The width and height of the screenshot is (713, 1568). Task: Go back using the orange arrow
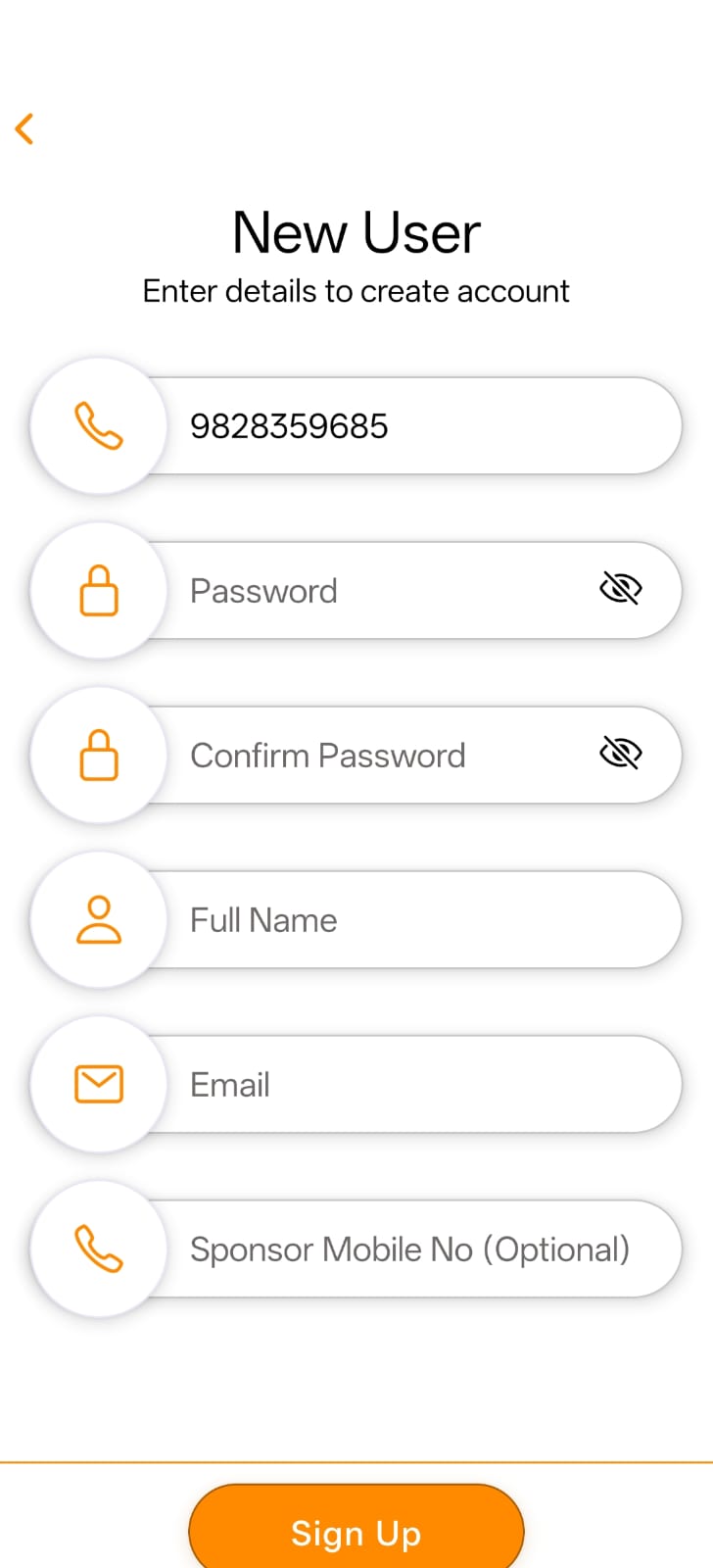click(x=25, y=128)
